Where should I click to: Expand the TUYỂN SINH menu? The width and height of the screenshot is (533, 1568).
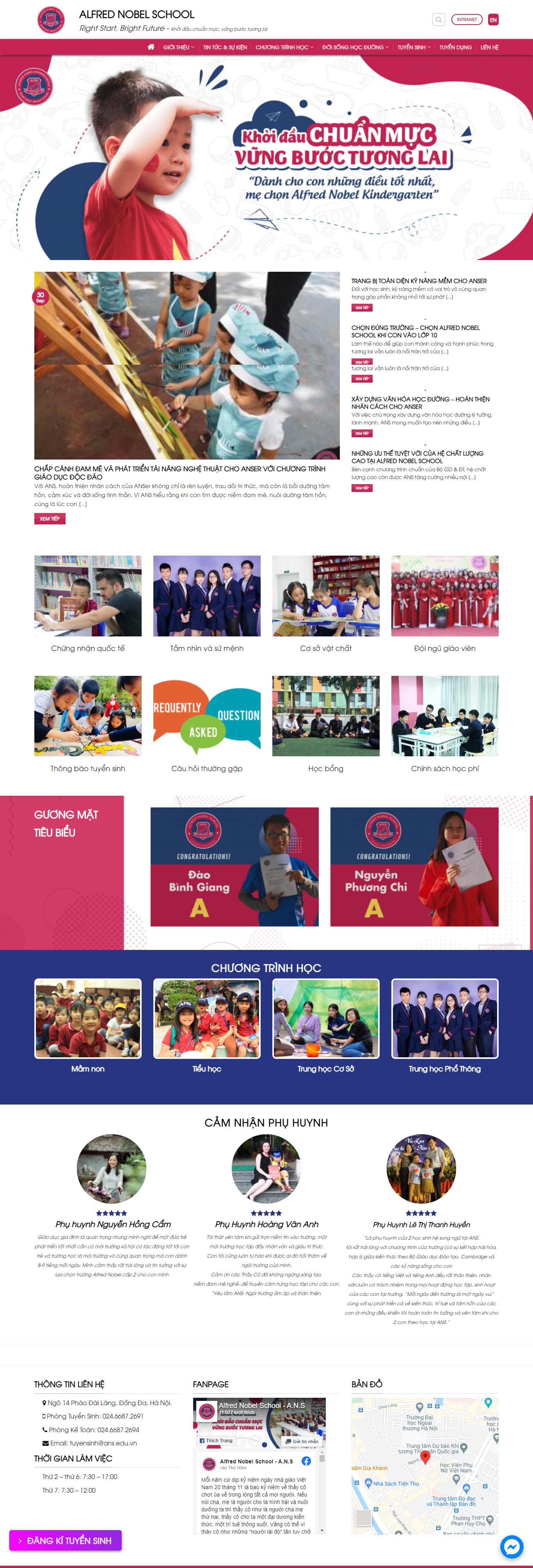414,48
